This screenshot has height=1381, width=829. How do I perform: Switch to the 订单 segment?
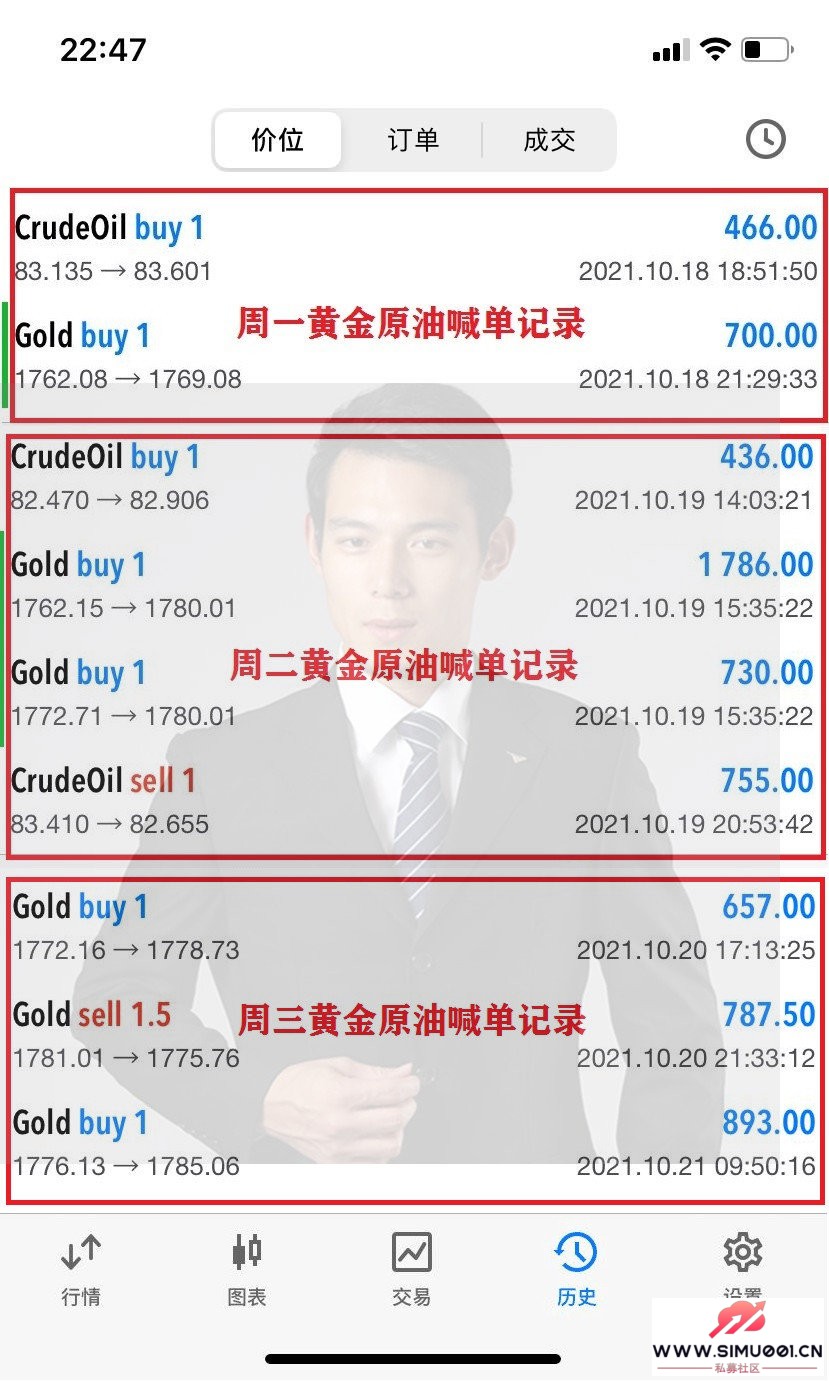(413, 140)
